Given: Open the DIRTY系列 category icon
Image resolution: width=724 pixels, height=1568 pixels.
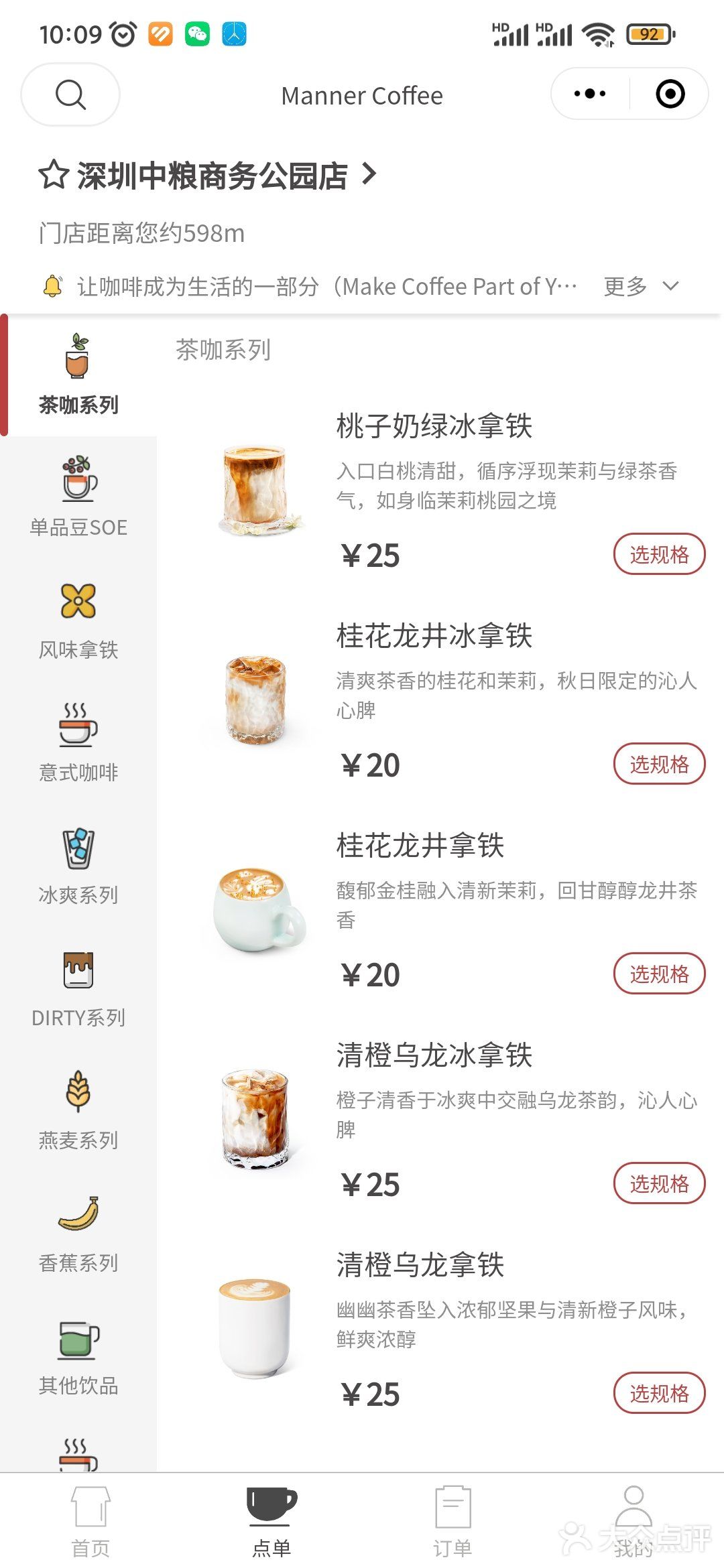Looking at the screenshot, I should click(77, 970).
